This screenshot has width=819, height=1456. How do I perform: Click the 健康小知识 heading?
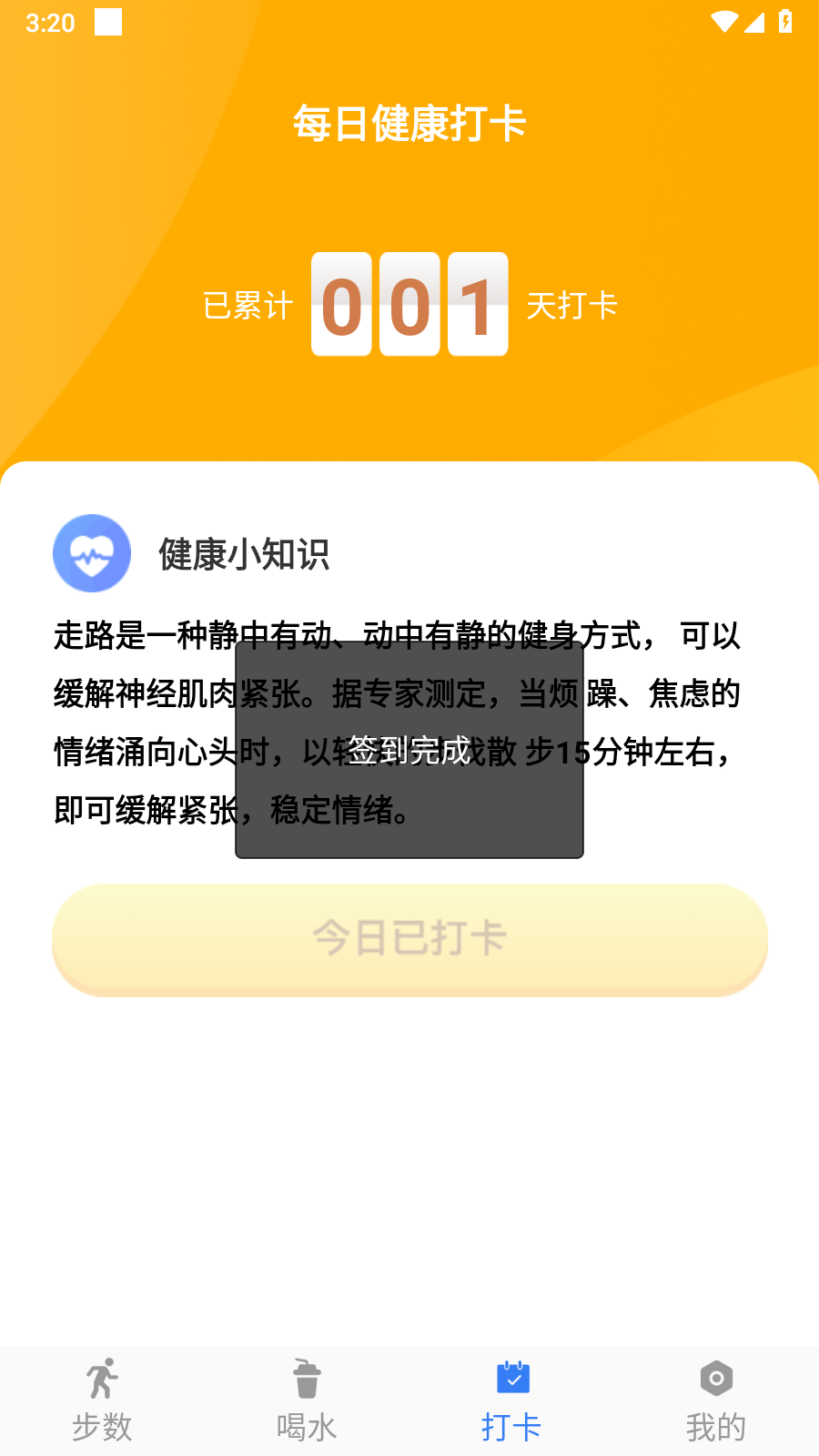[x=243, y=553]
